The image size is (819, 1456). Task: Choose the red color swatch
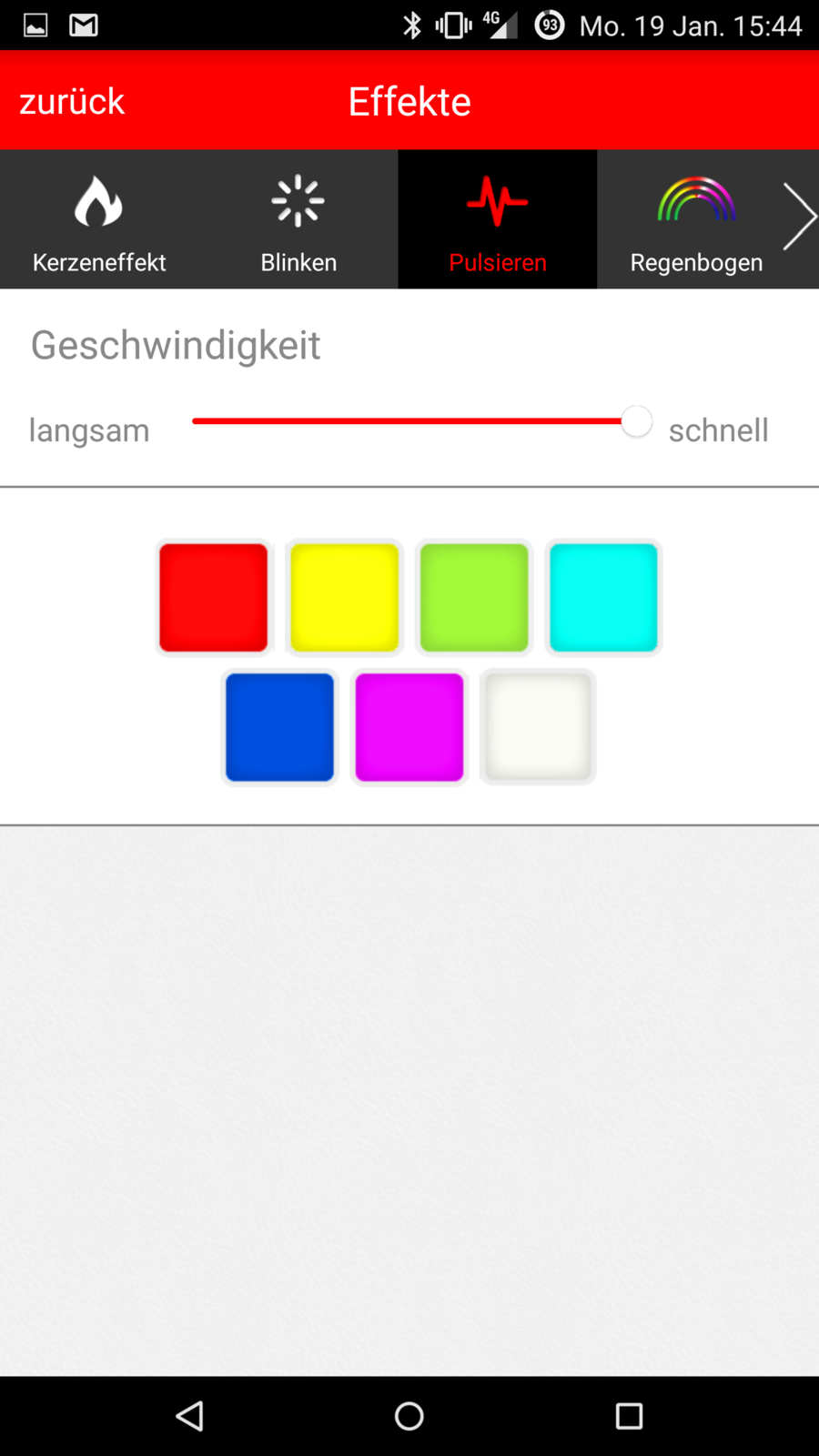point(214,598)
